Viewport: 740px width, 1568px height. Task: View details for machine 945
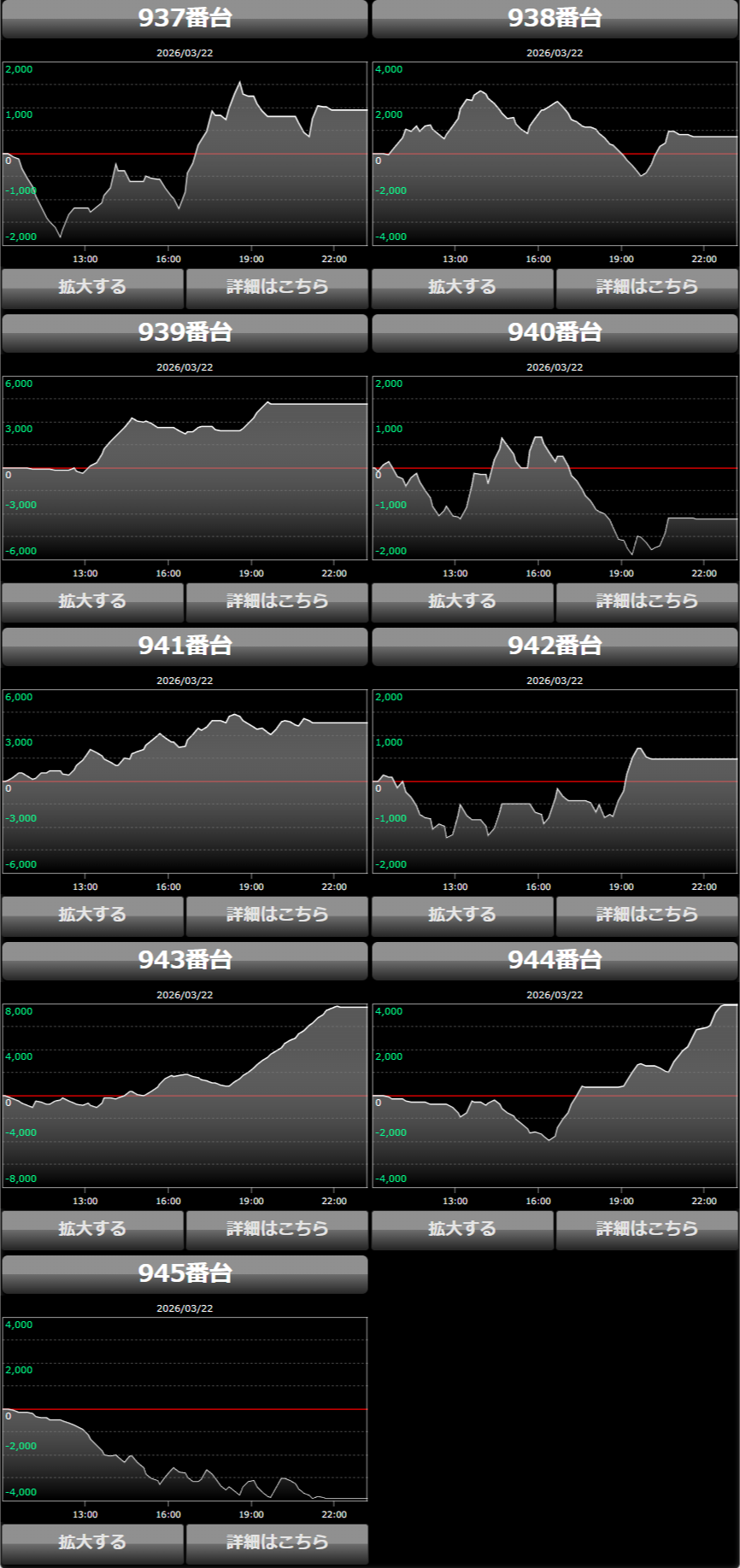coord(277,1542)
